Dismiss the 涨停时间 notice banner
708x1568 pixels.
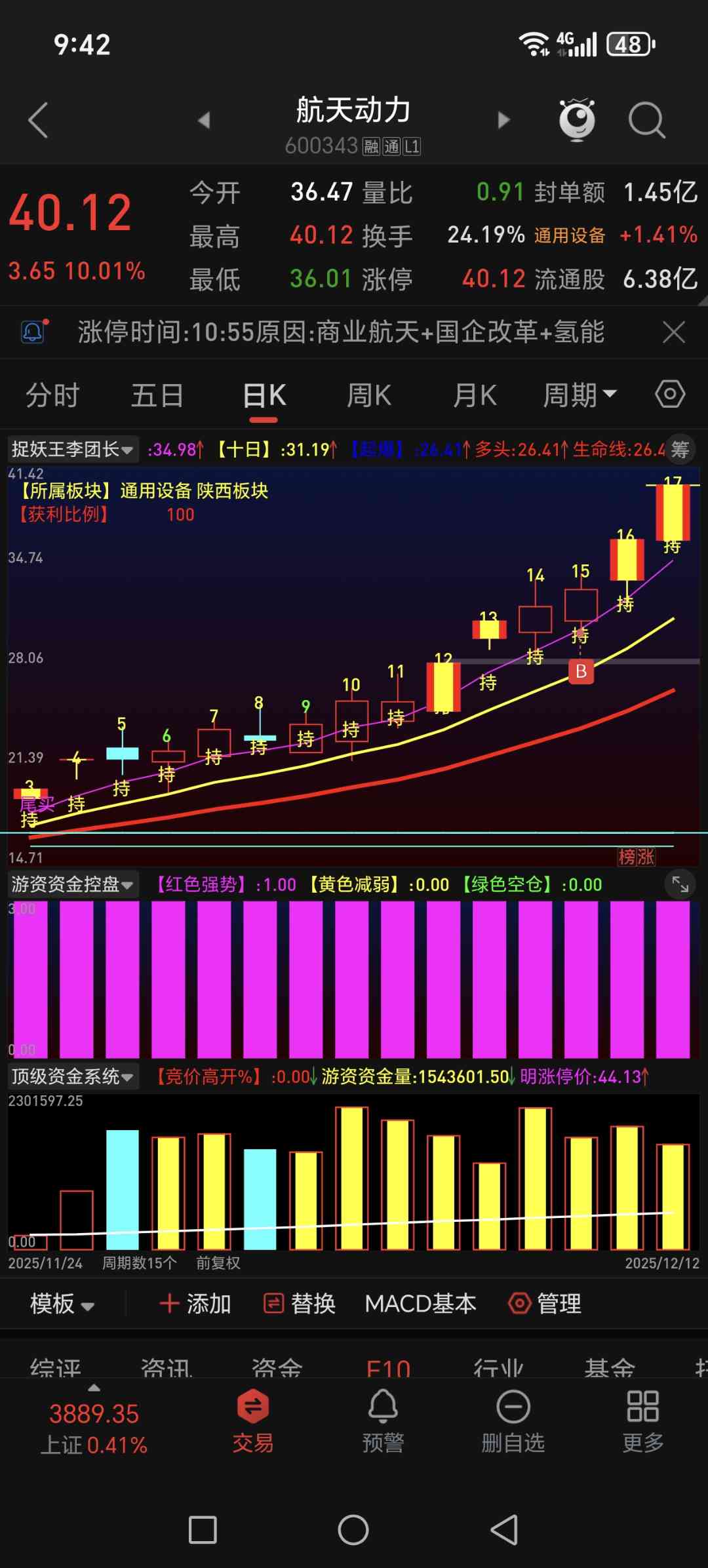tap(674, 332)
